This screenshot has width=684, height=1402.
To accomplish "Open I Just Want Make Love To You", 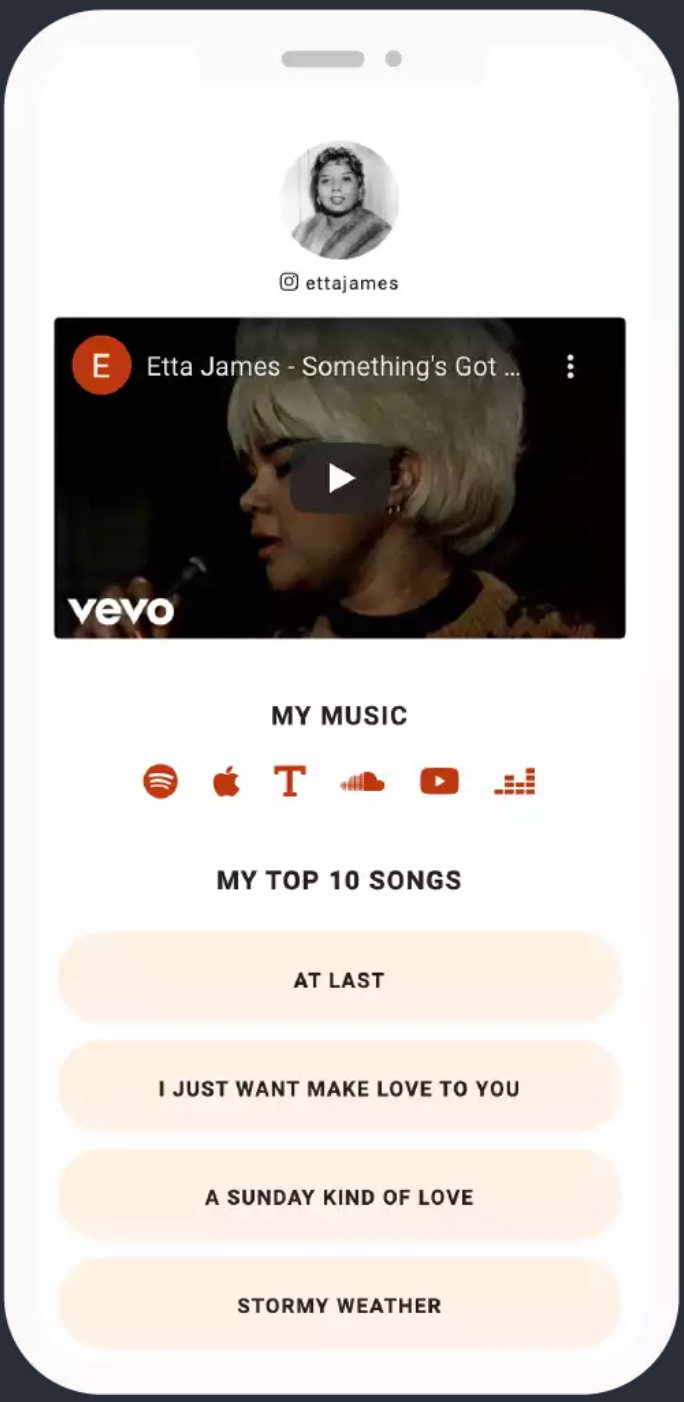I will [x=340, y=1088].
